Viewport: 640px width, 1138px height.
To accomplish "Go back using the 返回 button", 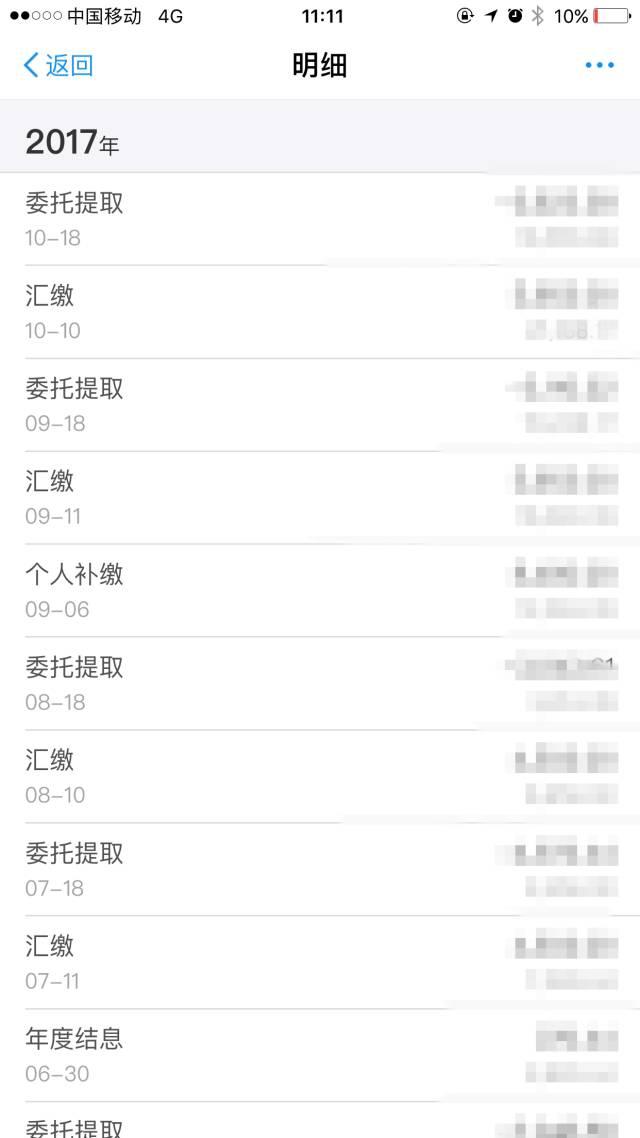I will click(x=59, y=65).
